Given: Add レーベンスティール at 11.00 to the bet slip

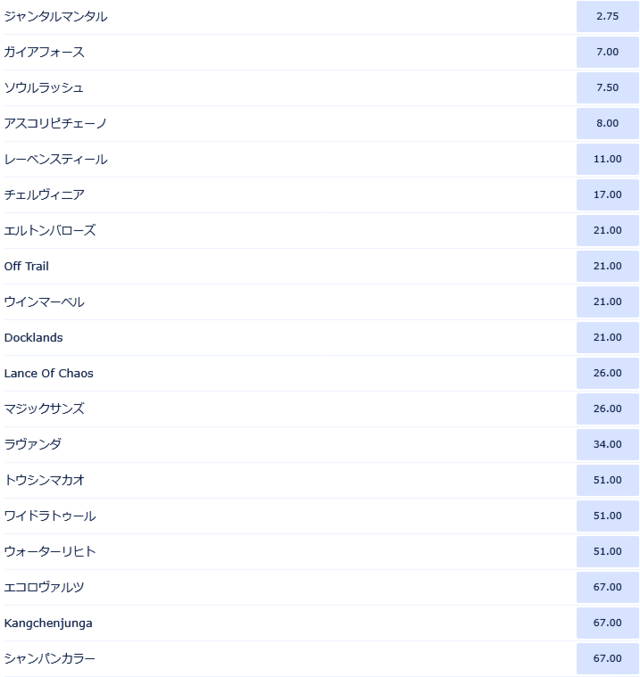Looking at the screenshot, I should click(607, 159).
